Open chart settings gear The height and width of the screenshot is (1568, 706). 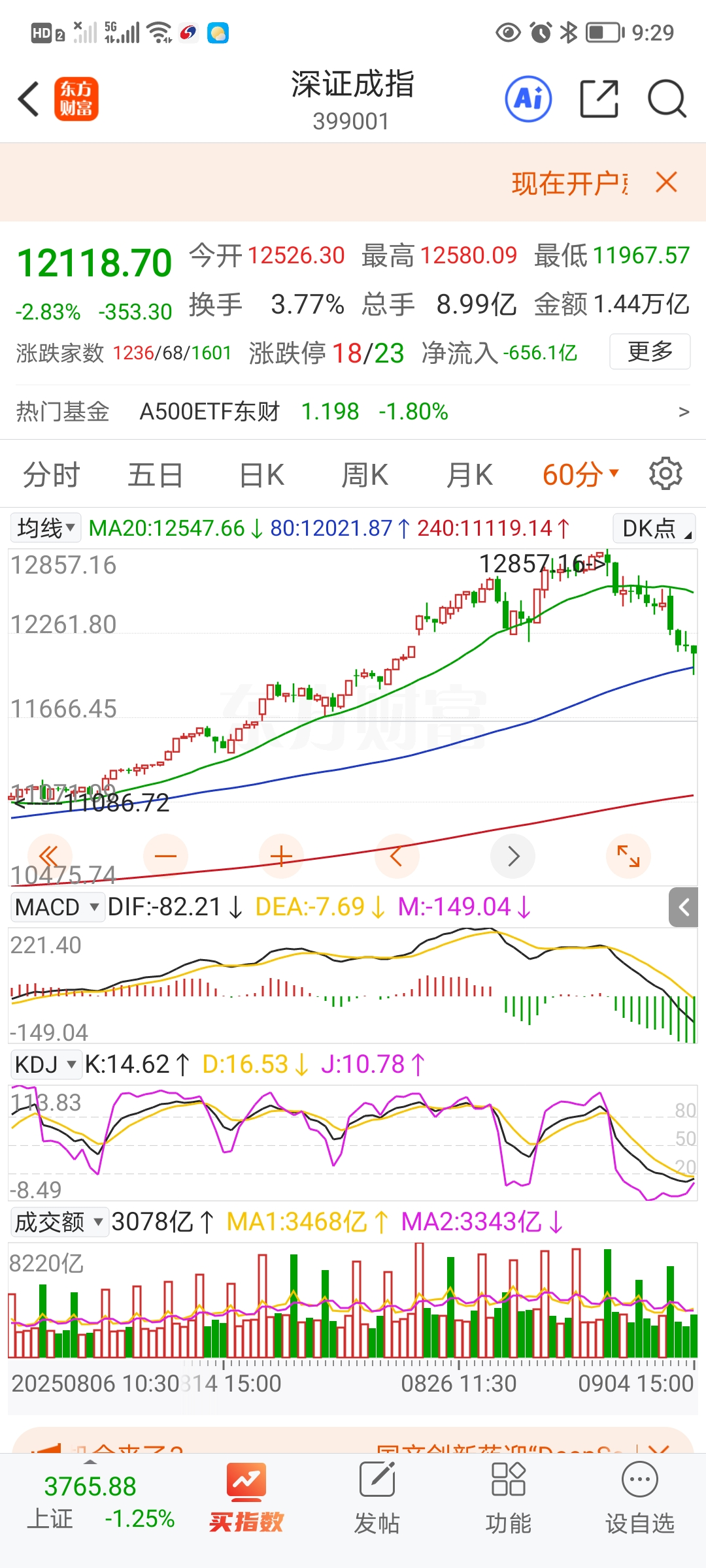point(665,474)
